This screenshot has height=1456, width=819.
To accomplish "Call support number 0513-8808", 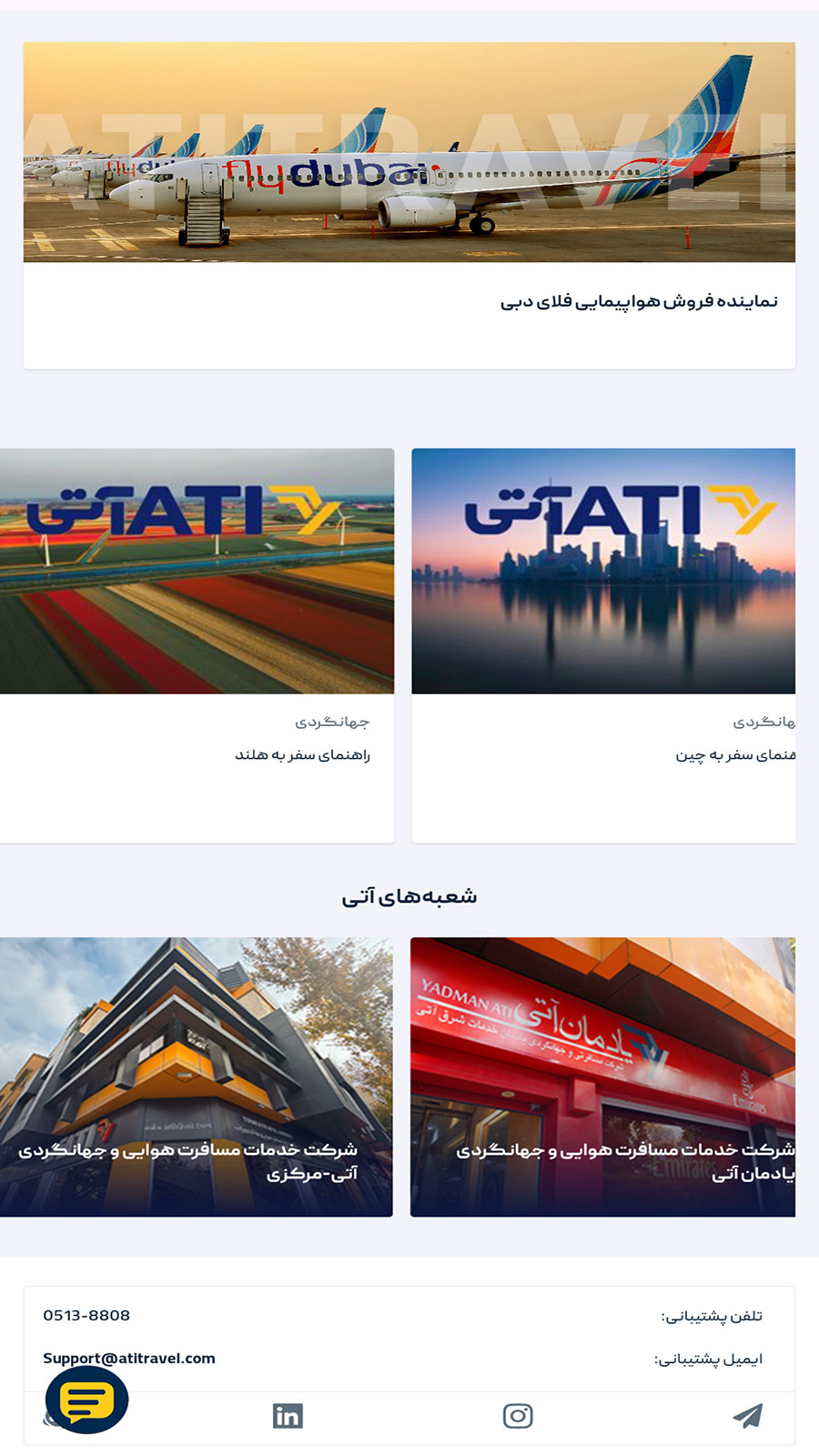I will (86, 1315).
